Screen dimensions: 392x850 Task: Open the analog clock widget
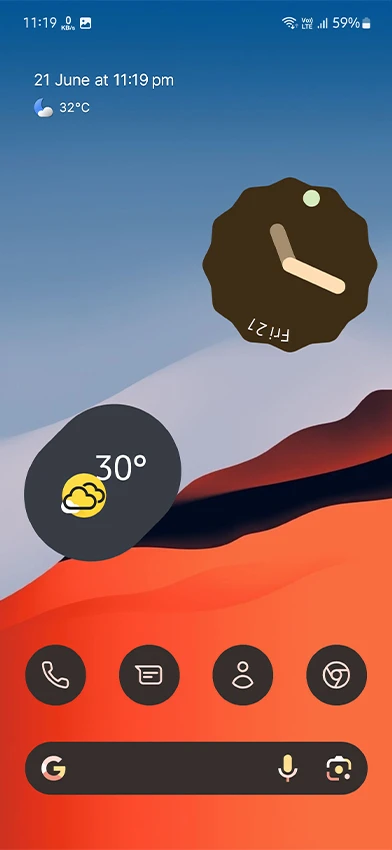click(290, 265)
